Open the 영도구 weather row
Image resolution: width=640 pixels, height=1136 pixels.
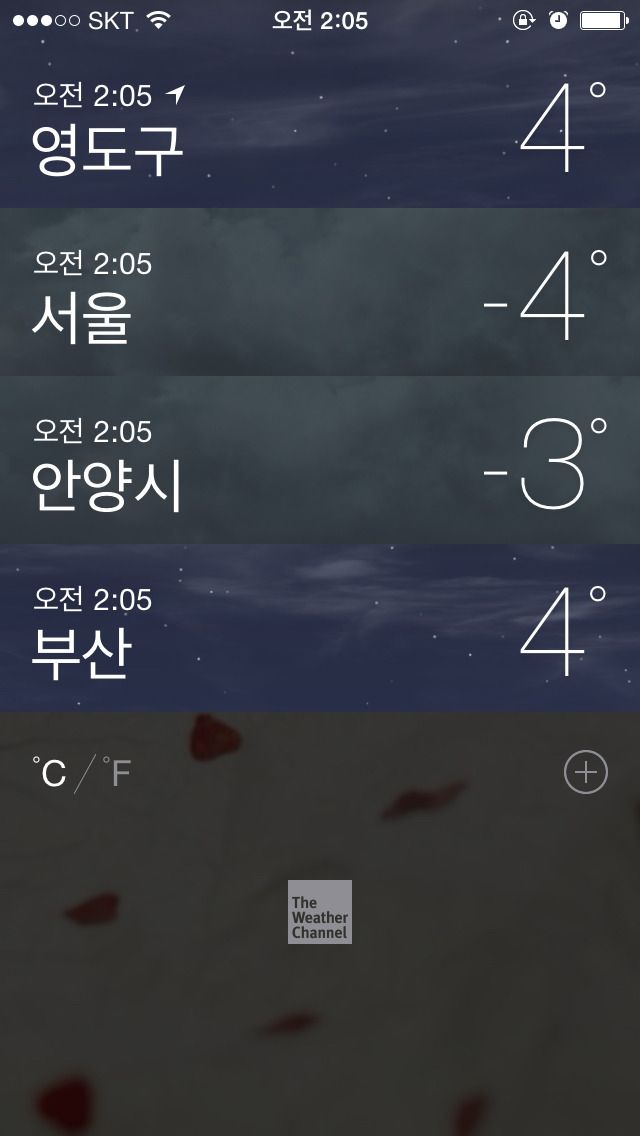click(x=320, y=123)
